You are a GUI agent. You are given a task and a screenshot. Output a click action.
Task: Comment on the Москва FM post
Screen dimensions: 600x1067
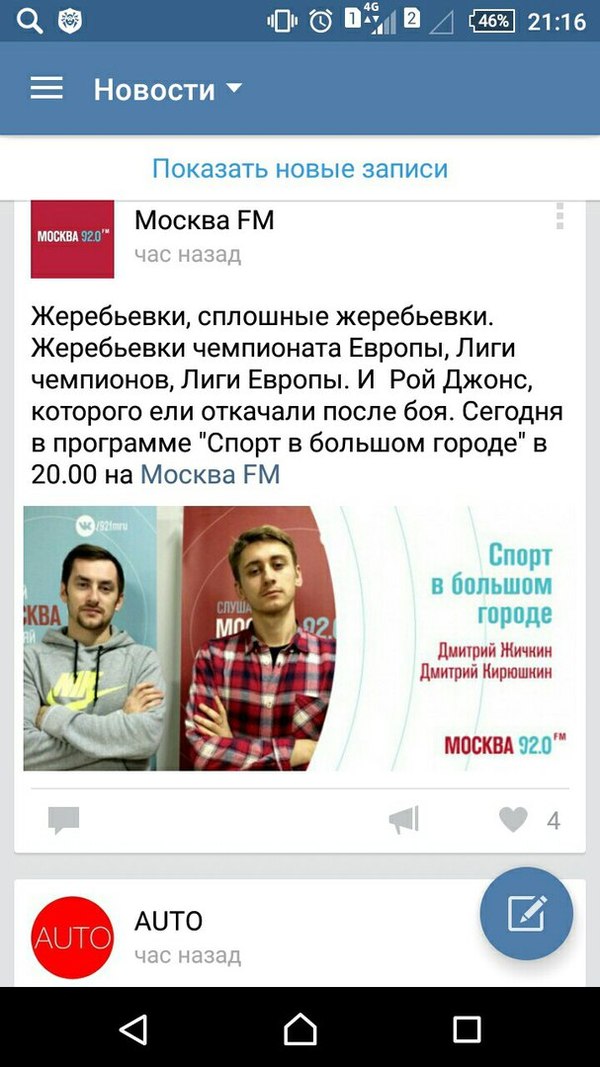click(64, 821)
